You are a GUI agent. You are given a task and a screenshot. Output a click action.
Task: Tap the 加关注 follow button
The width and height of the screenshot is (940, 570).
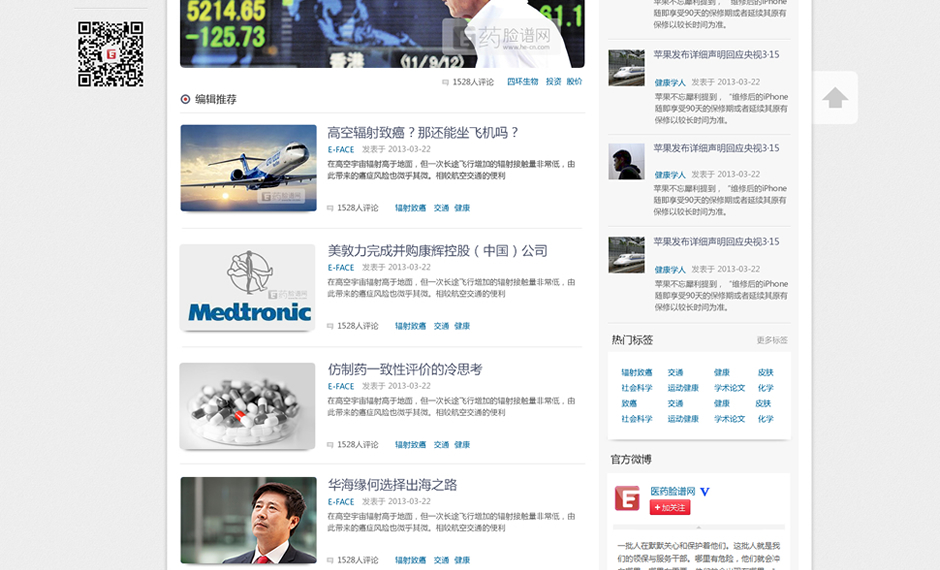(670, 508)
